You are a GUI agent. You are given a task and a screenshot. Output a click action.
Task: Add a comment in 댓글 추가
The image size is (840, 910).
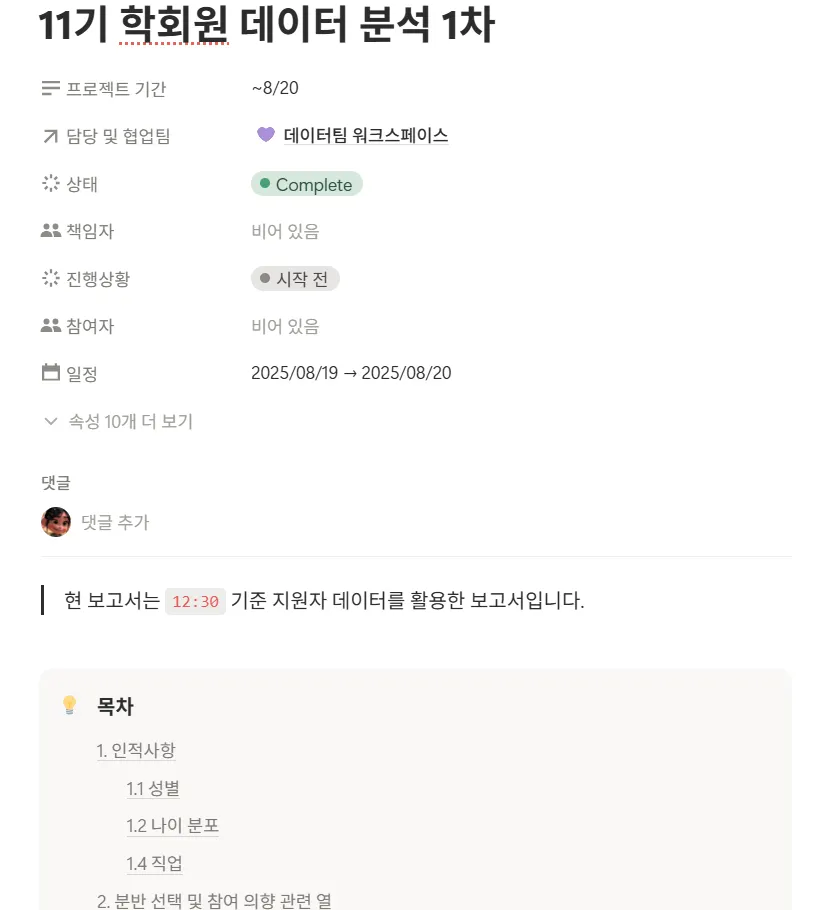tap(115, 522)
